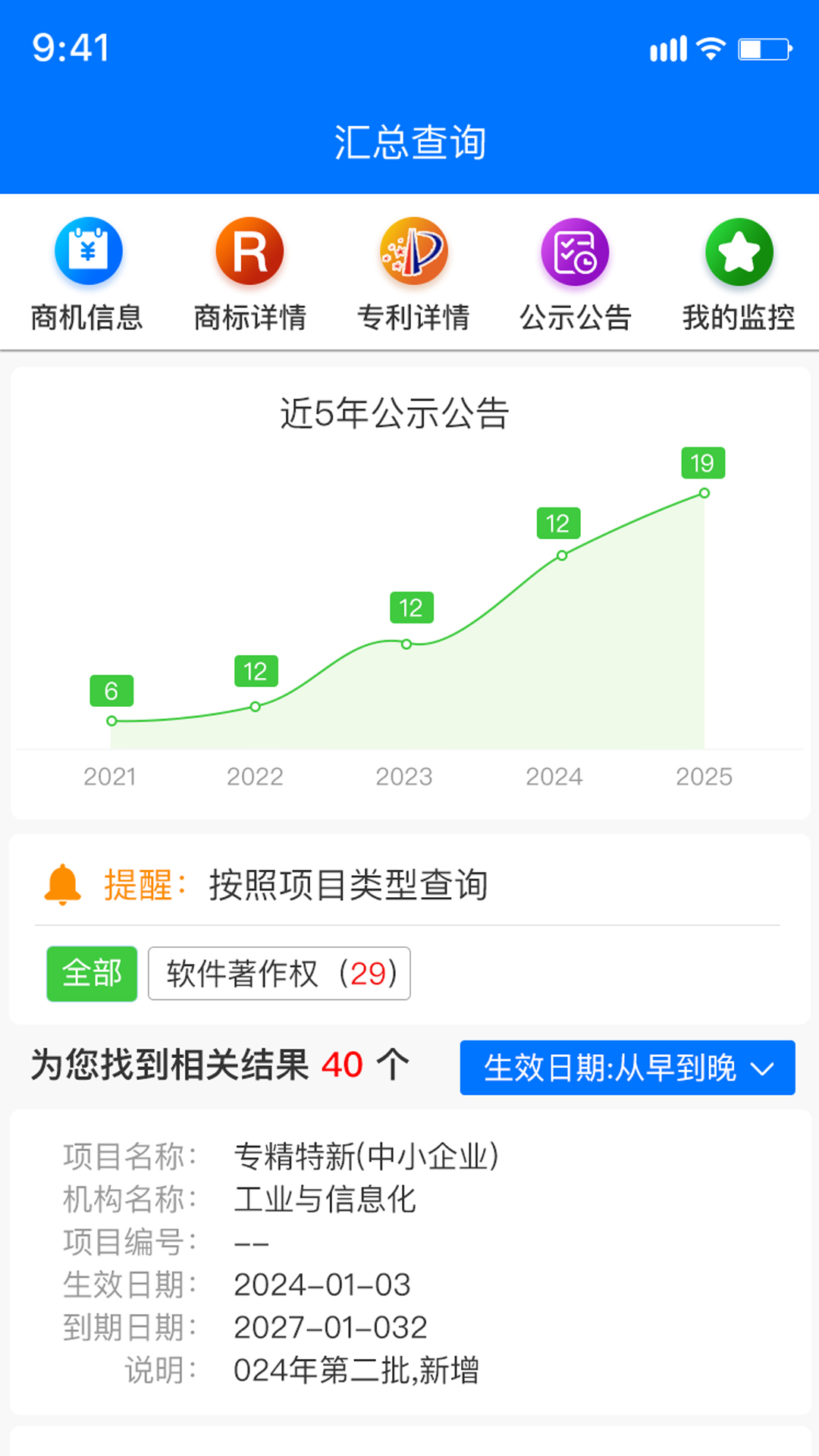The height and width of the screenshot is (1456, 819).
Task: Select the 全部 filter toggle
Action: point(91,974)
